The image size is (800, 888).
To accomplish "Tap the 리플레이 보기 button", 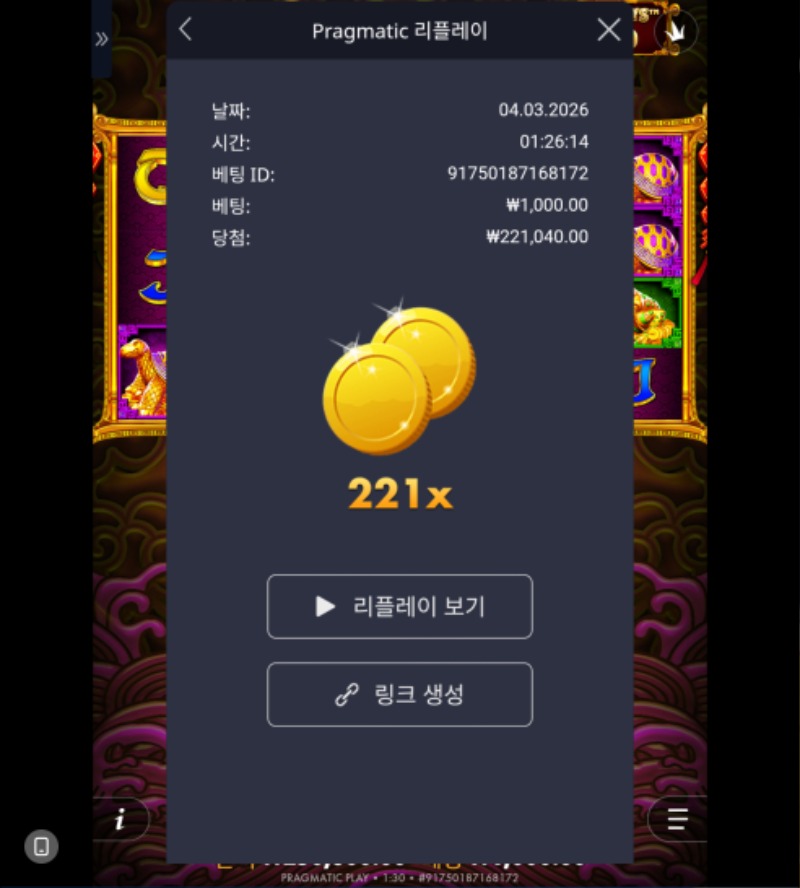I will [x=399, y=606].
